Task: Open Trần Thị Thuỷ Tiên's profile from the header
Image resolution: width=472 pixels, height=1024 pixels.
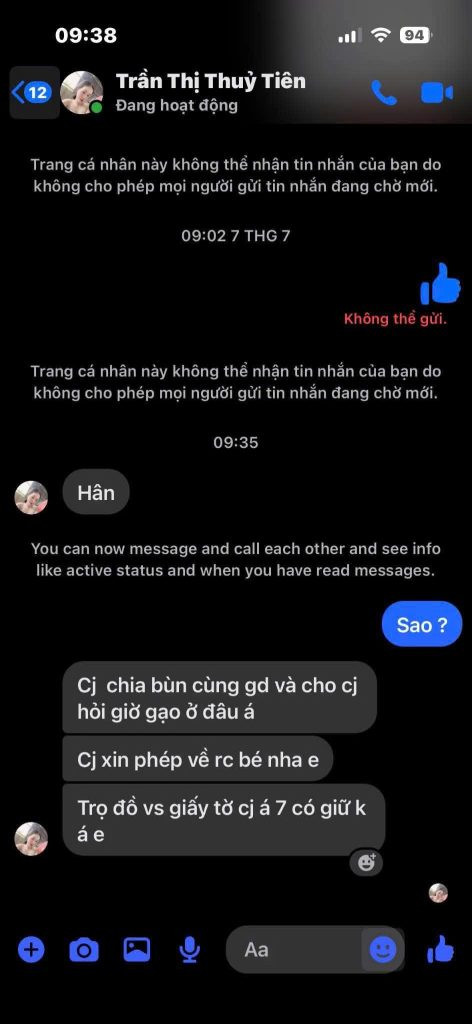Action: (x=210, y=92)
